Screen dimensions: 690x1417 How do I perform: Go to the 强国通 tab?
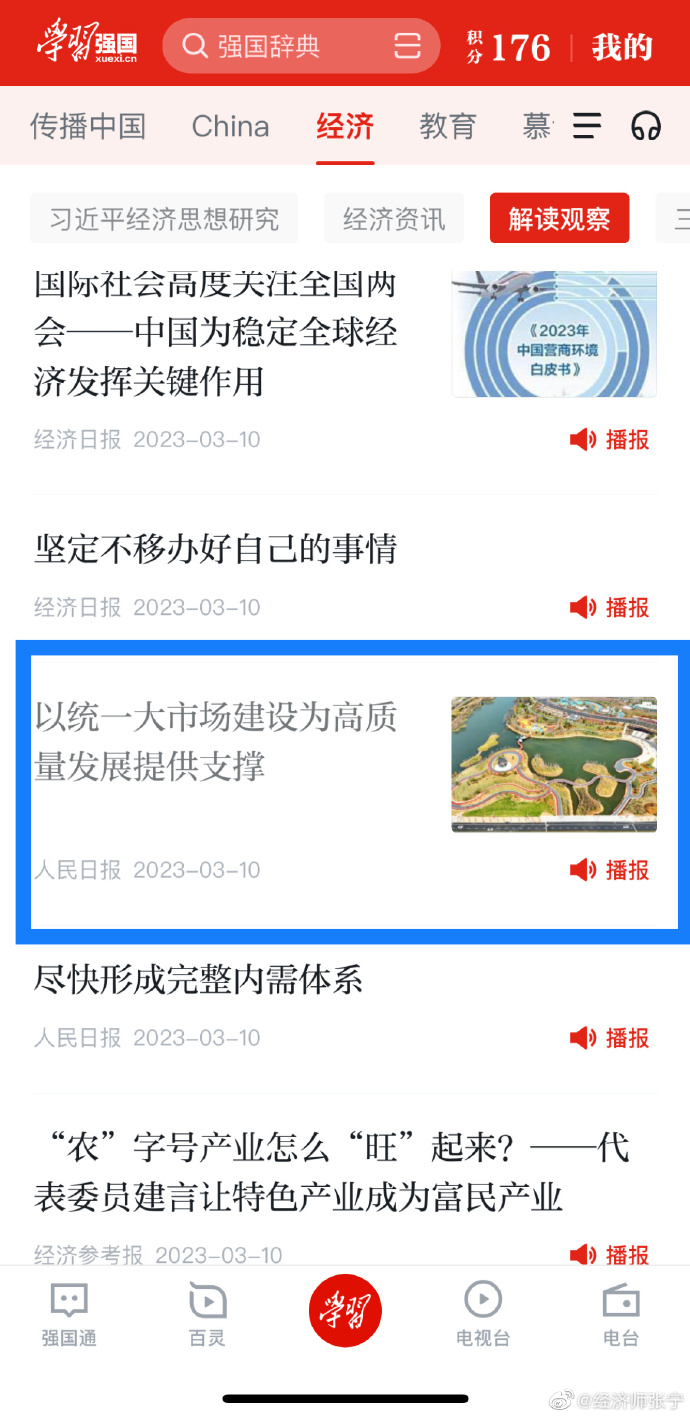69,1313
